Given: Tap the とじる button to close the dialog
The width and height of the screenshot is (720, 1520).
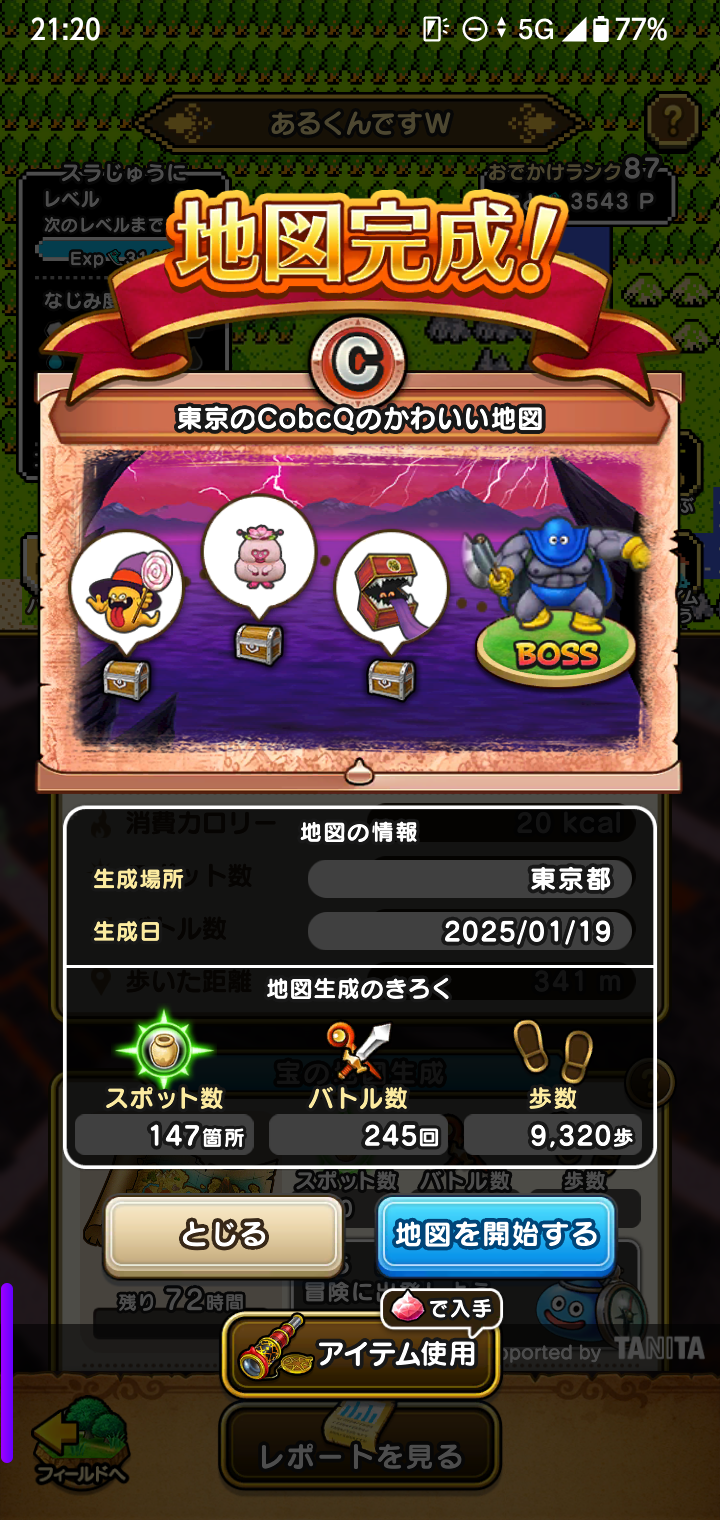Looking at the screenshot, I should tap(224, 1234).
